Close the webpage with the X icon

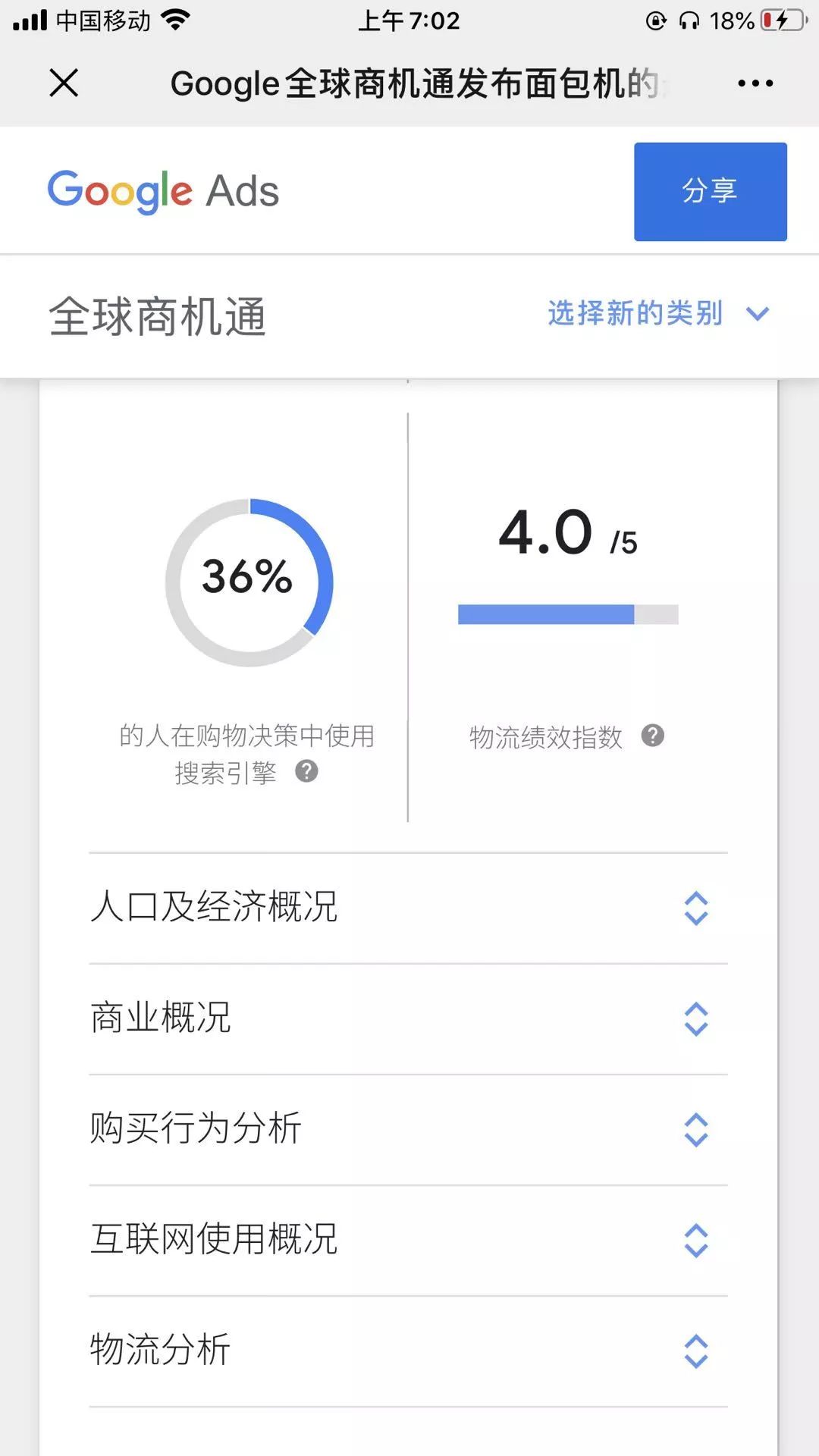64,83
